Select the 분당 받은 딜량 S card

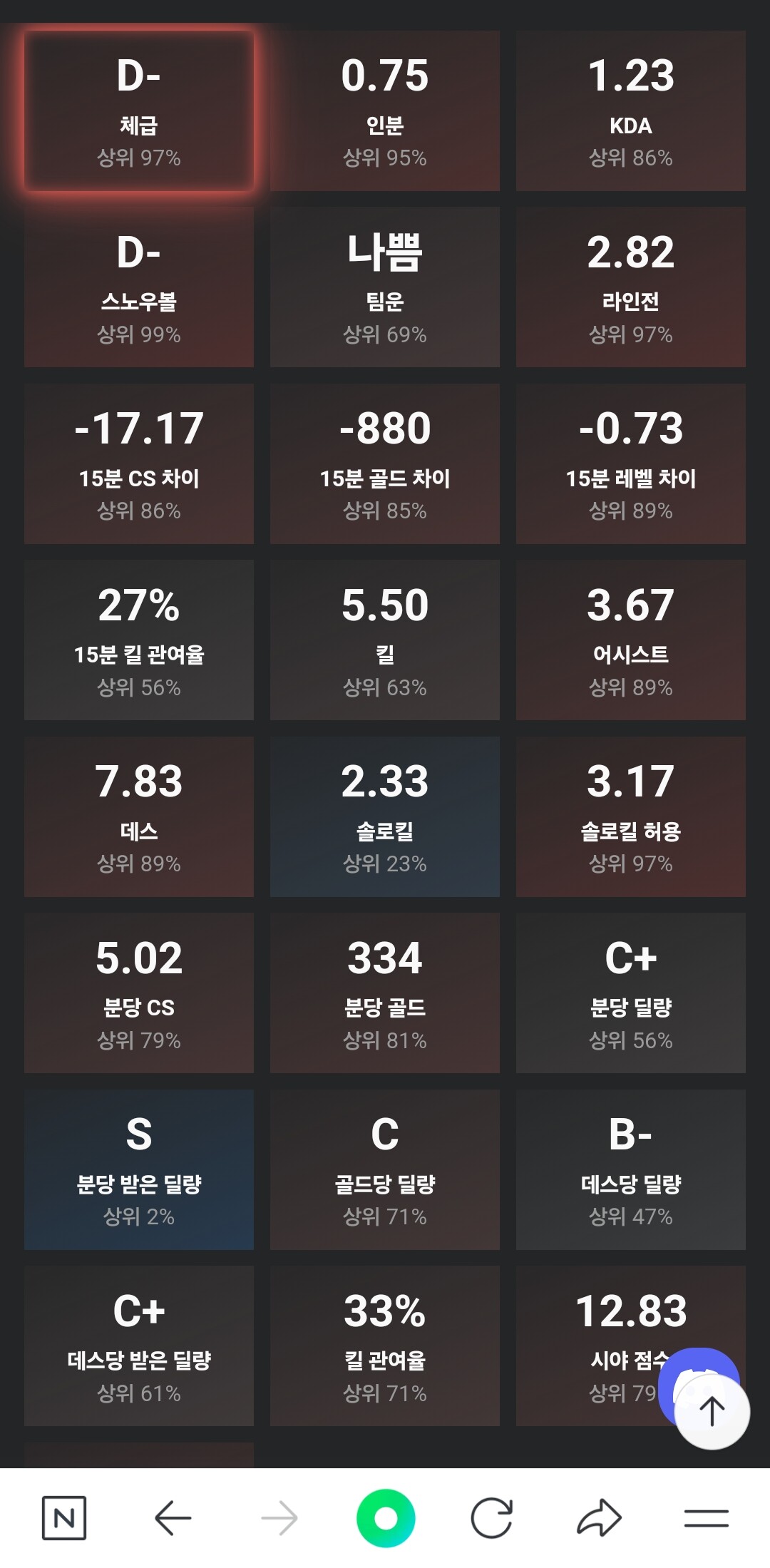pyautogui.click(x=139, y=1169)
